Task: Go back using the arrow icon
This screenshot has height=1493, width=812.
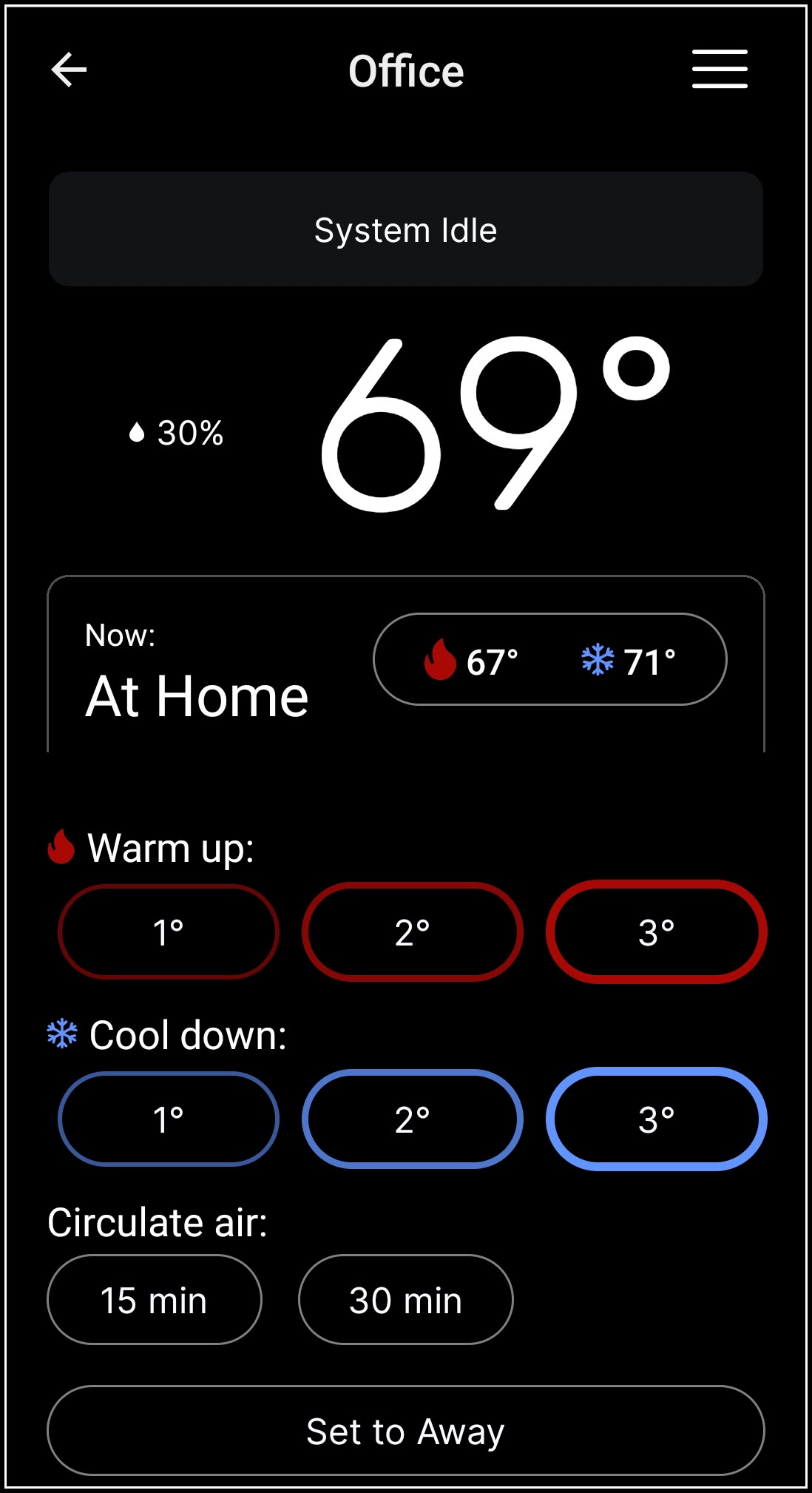Action: point(70,70)
